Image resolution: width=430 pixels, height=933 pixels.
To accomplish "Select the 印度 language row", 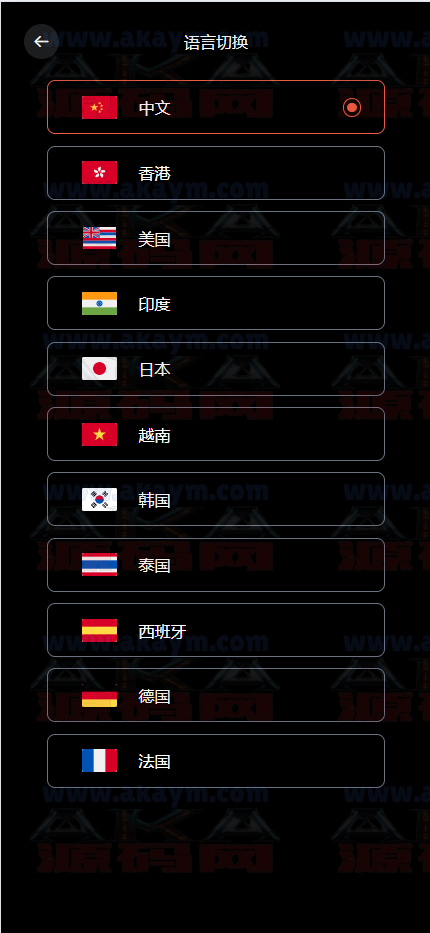I will [x=216, y=303].
